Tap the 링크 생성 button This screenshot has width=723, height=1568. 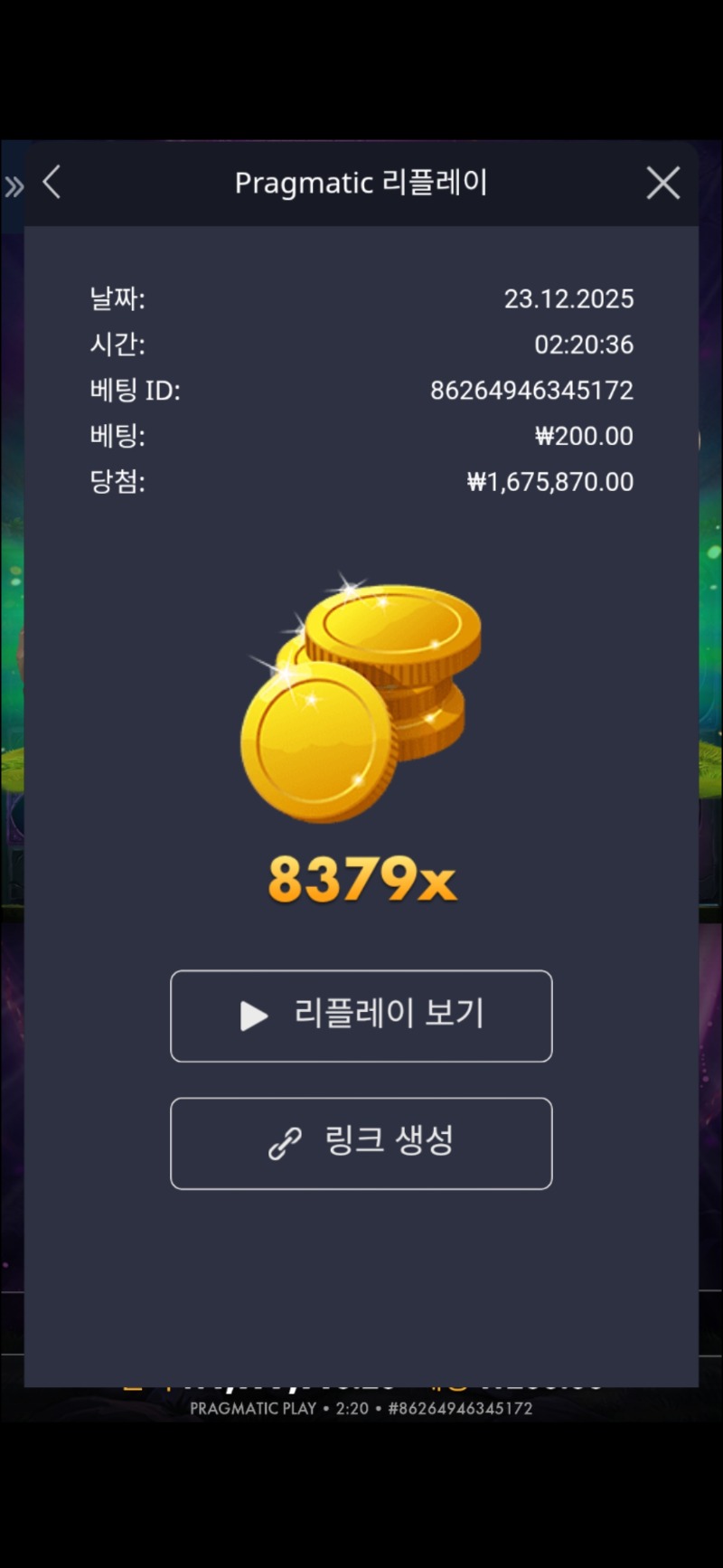coord(361,1143)
